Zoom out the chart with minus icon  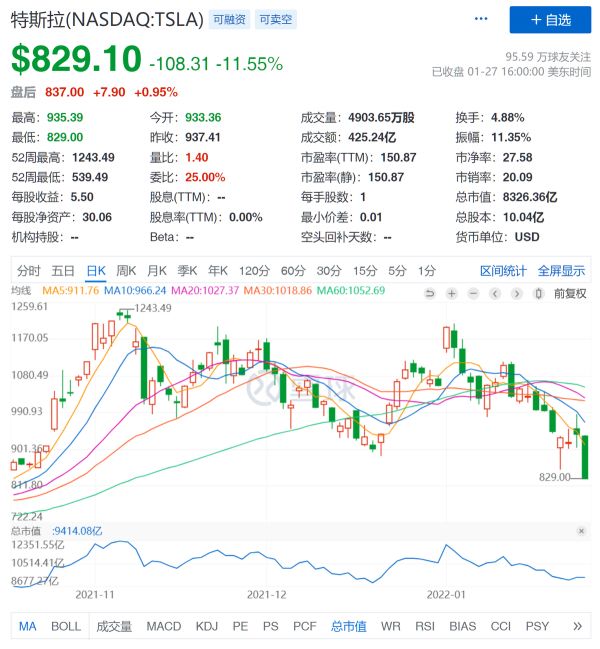click(475, 293)
